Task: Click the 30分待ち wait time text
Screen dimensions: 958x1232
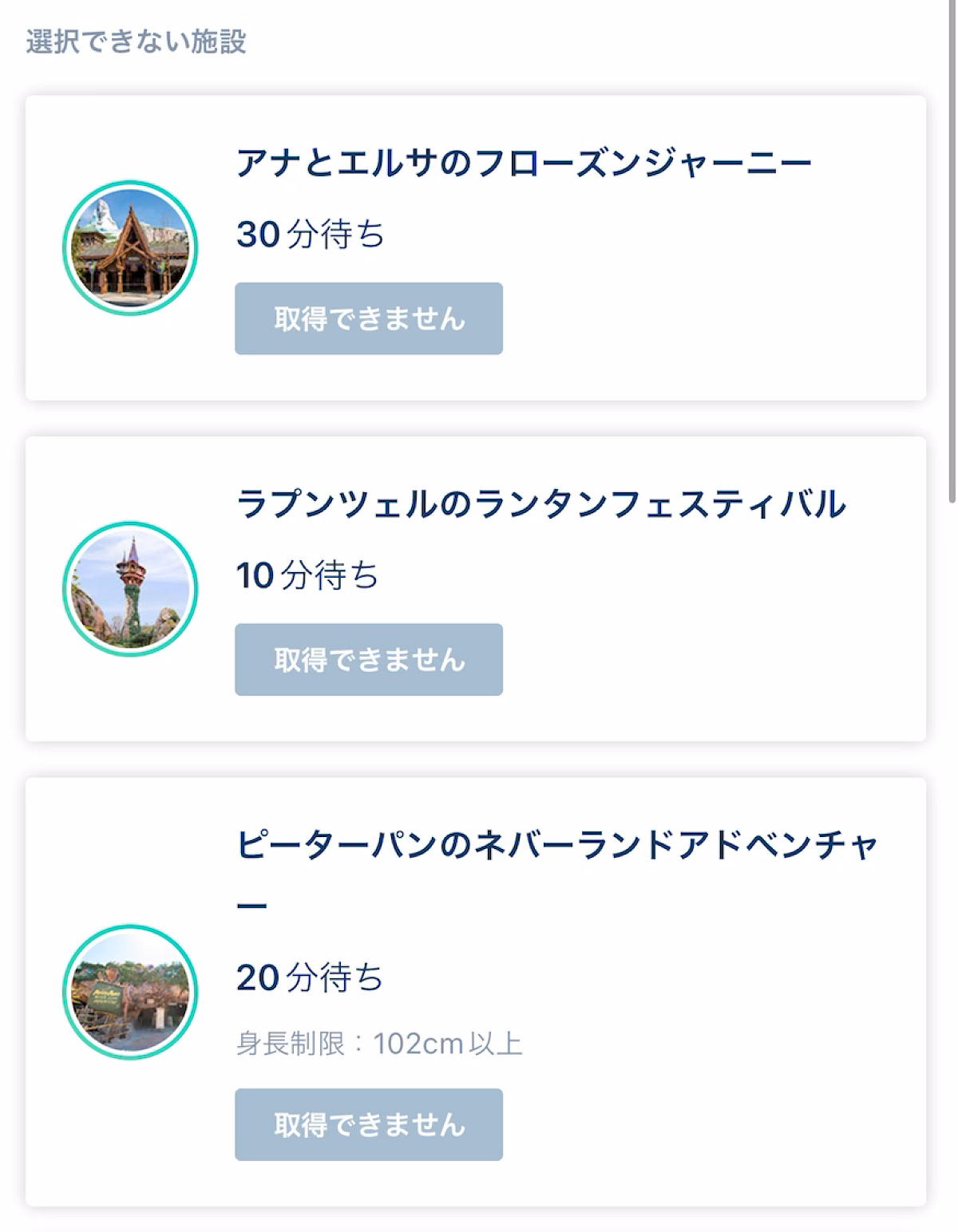Action: (x=307, y=235)
